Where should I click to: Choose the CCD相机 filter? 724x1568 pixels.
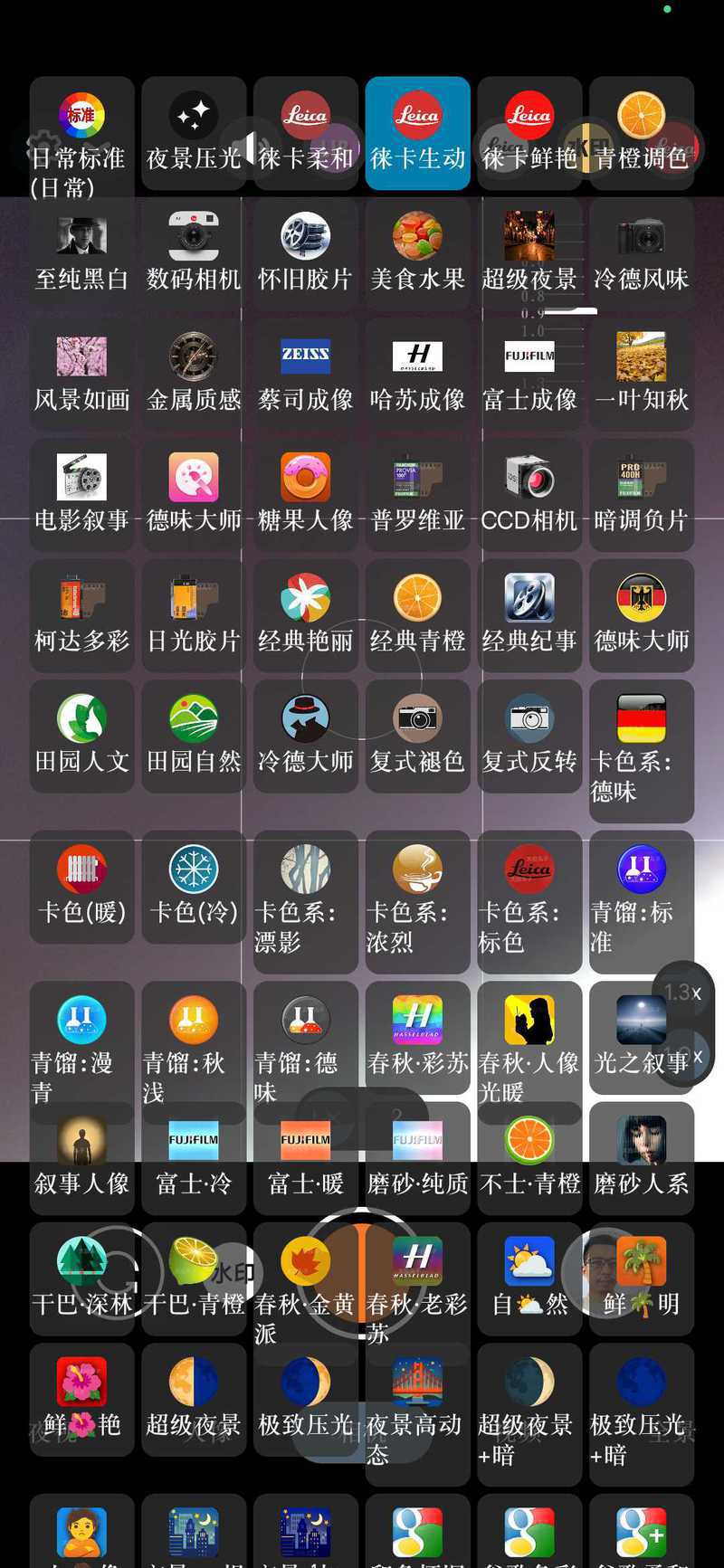point(529,495)
